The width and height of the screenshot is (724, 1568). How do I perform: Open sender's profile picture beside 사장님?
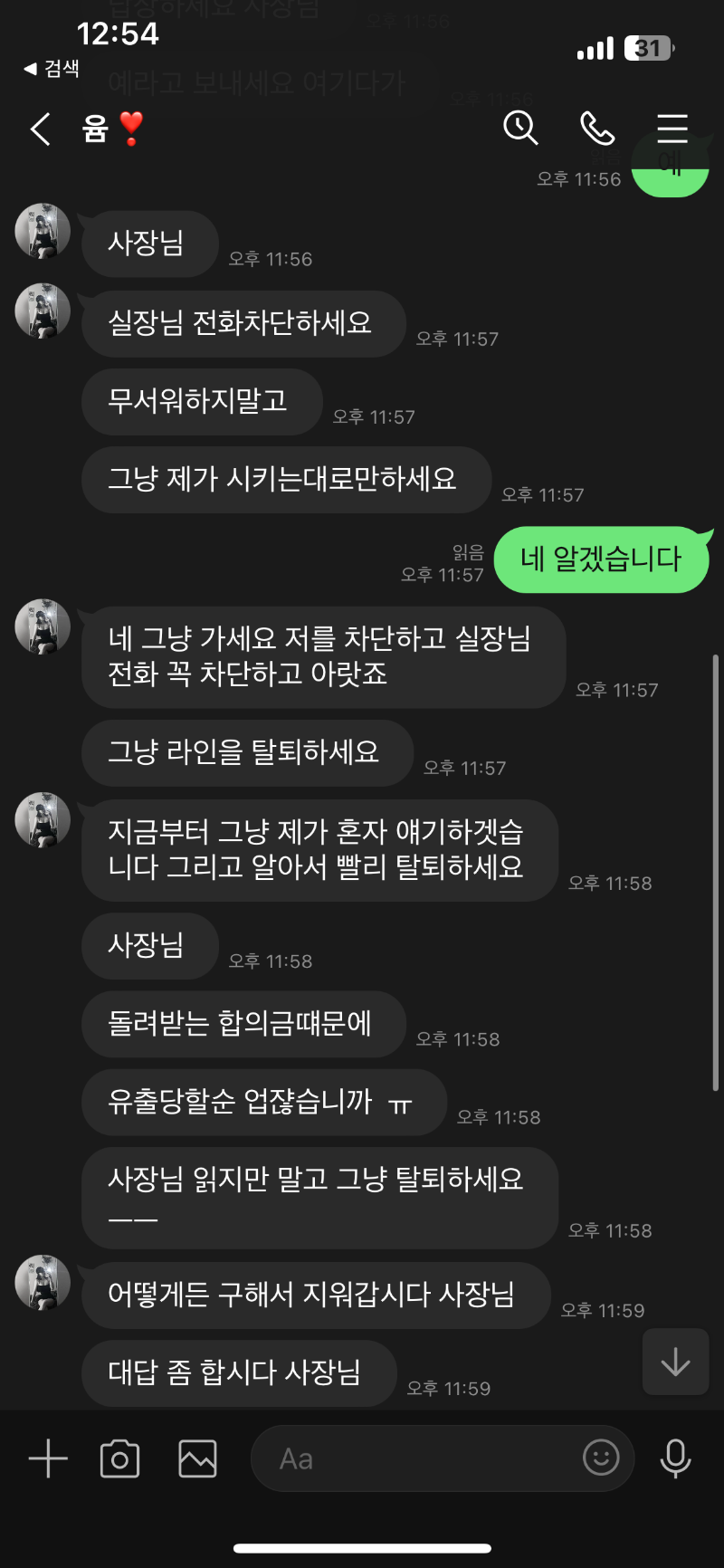click(x=43, y=232)
